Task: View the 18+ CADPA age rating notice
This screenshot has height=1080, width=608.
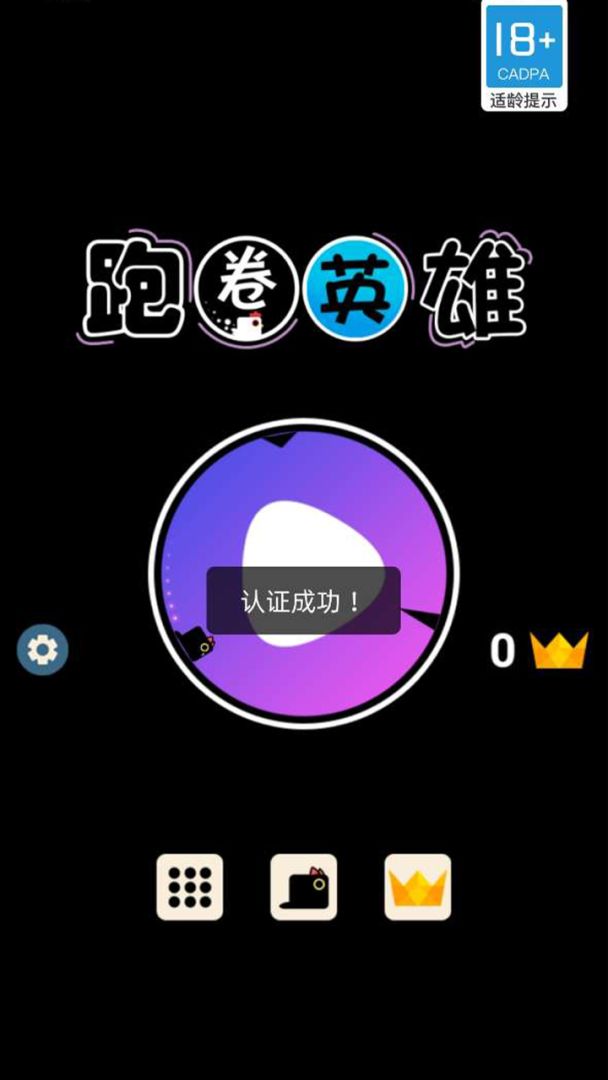Action: [x=524, y=56]
